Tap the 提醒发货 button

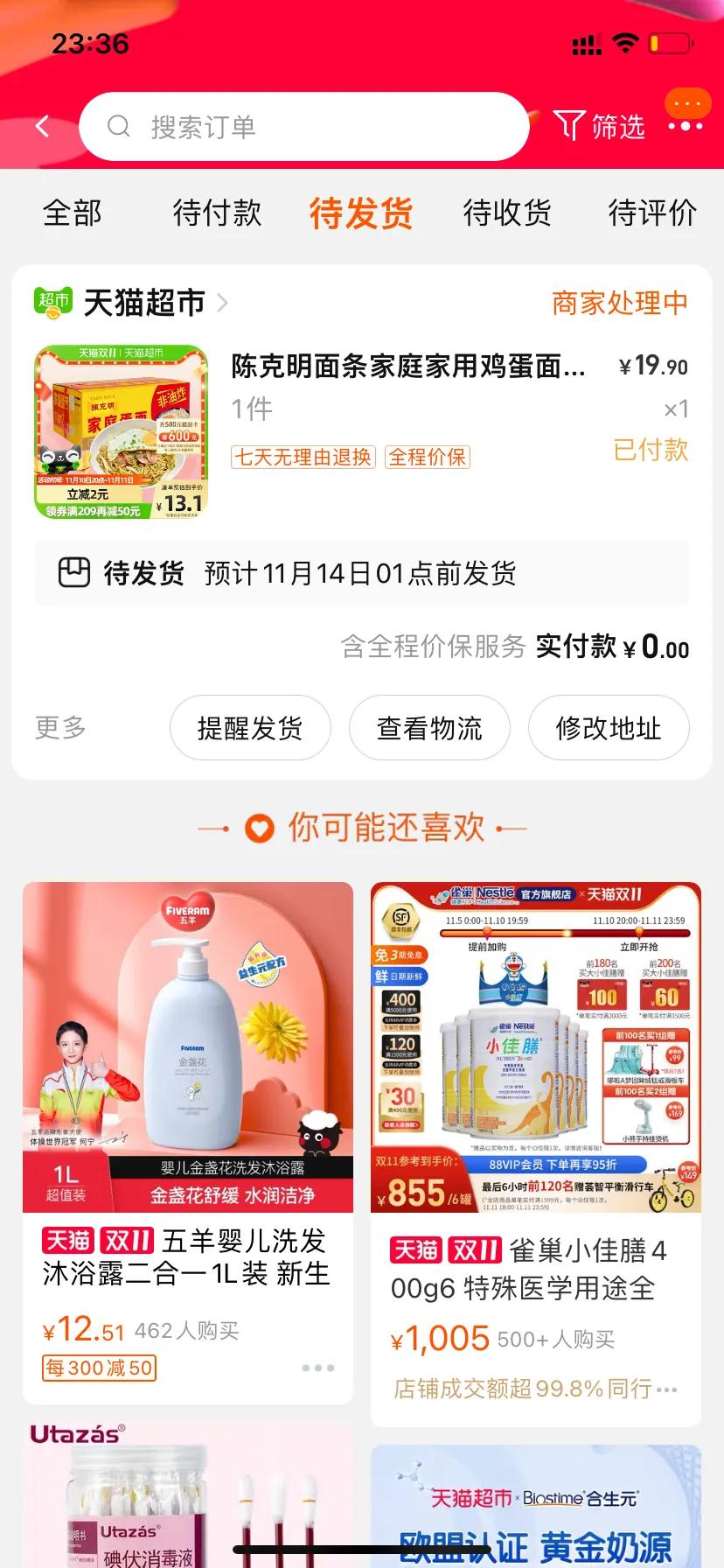[x=250, y=727]
